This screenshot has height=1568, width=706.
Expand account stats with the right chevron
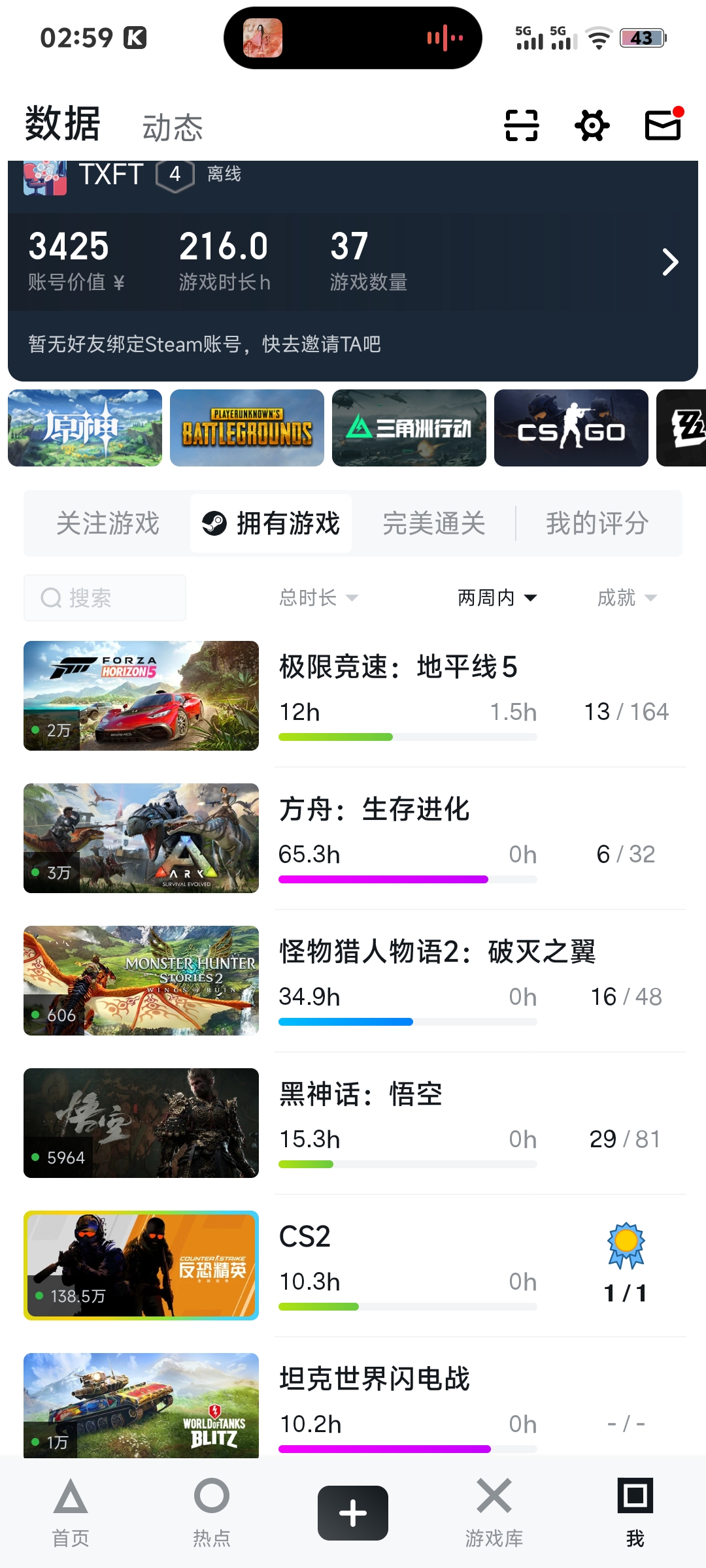pyautogui.click(x=670, y=262)
